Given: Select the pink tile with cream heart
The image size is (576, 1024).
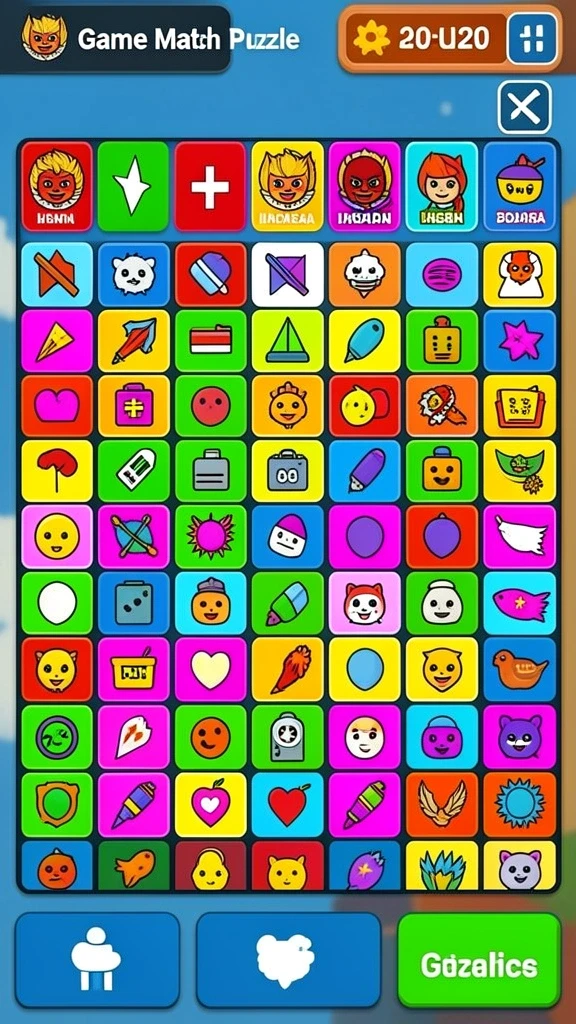Looking at the screenshot, I should click(210, 670).
